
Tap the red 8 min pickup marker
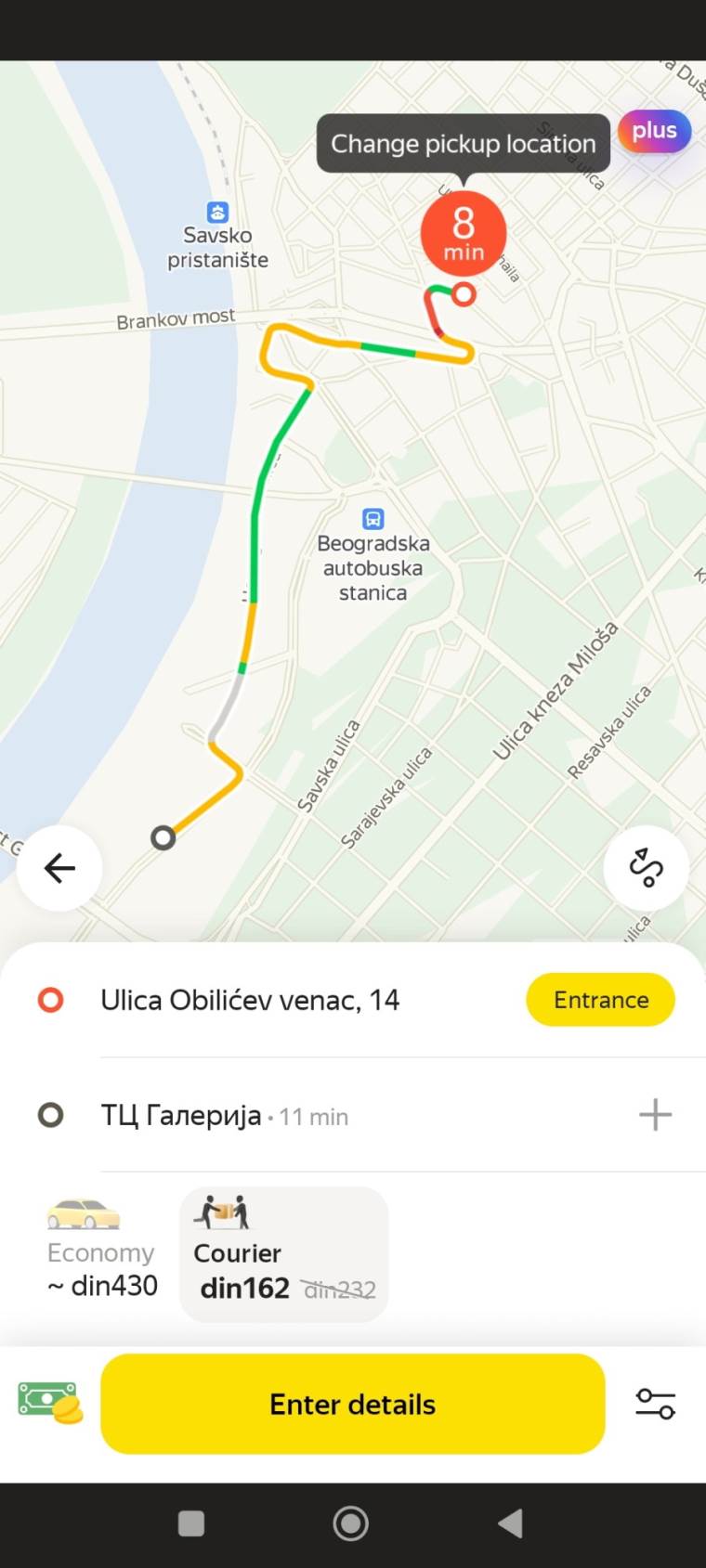[x=463, y=233]
